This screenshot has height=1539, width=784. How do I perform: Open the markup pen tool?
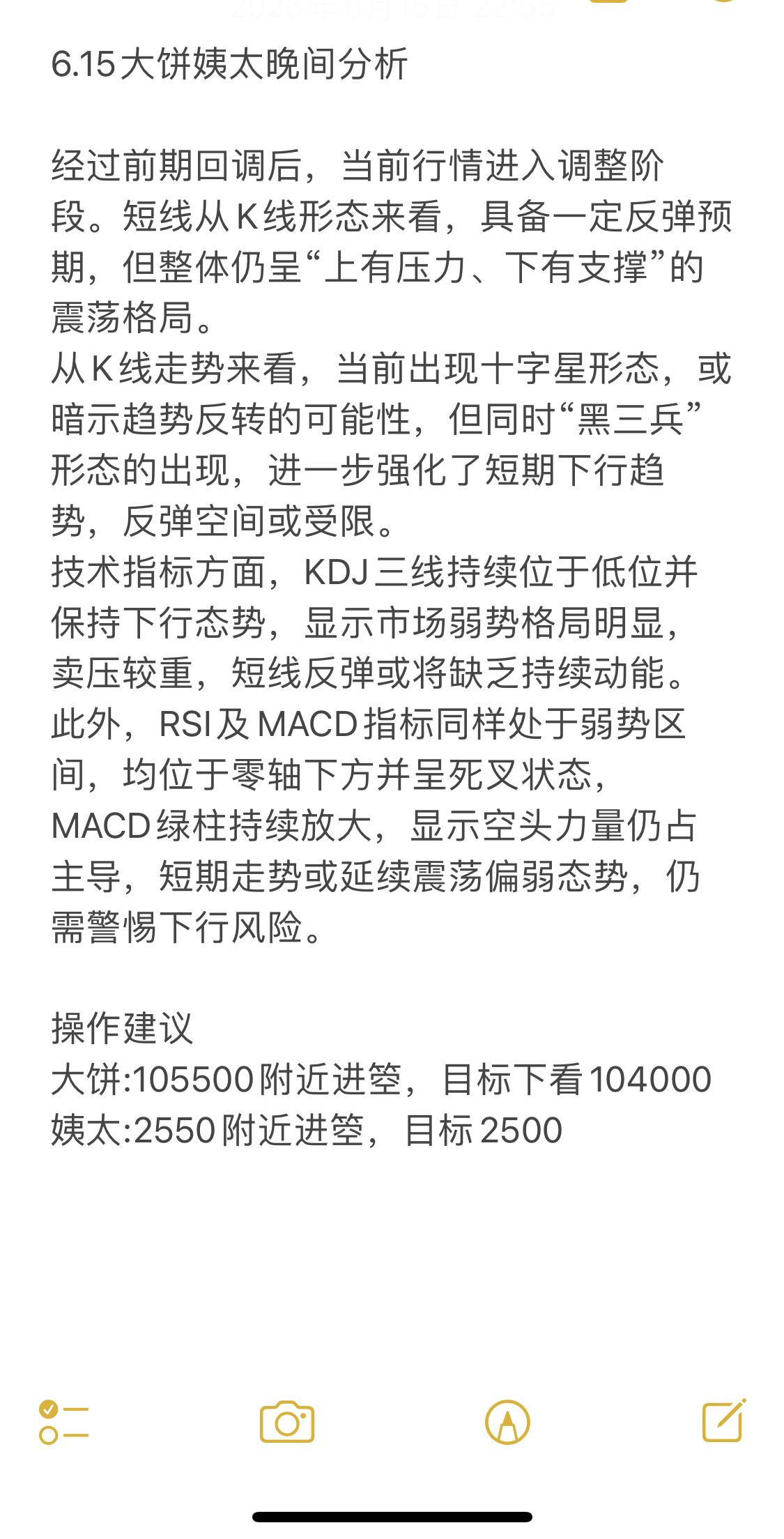click(507, 1422)
